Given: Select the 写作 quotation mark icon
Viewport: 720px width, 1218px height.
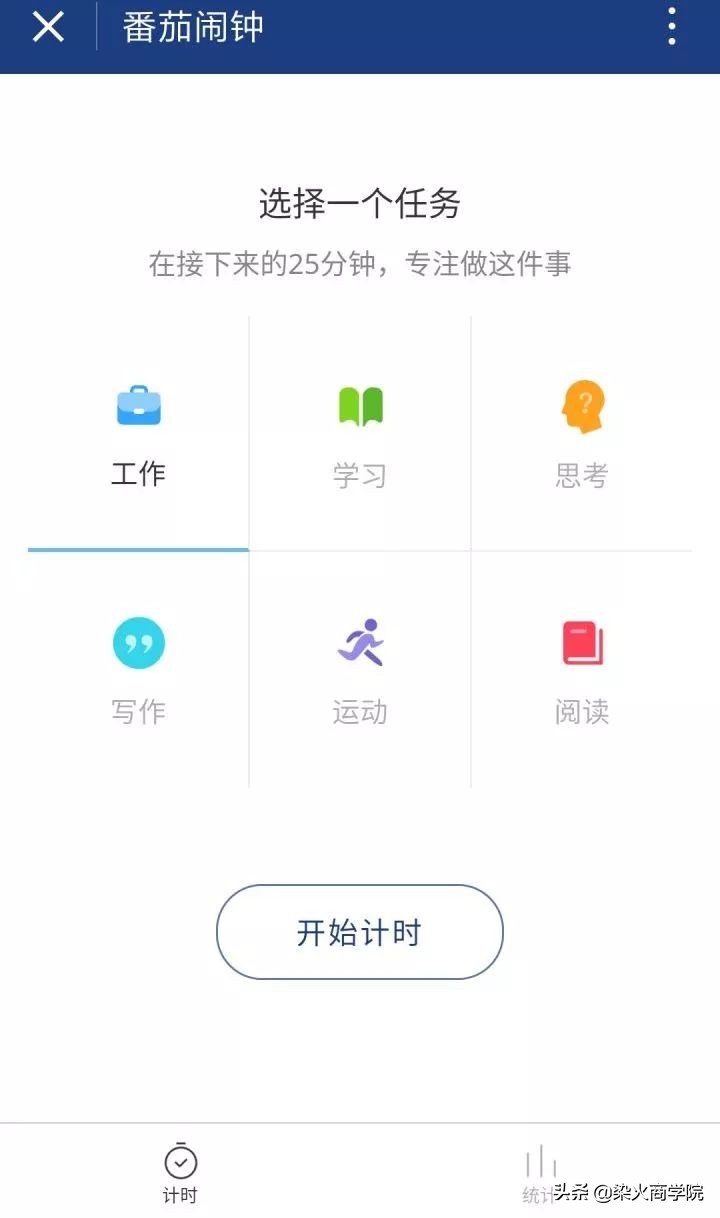Looking at the screenshot, I should click(x=138, y=643).
